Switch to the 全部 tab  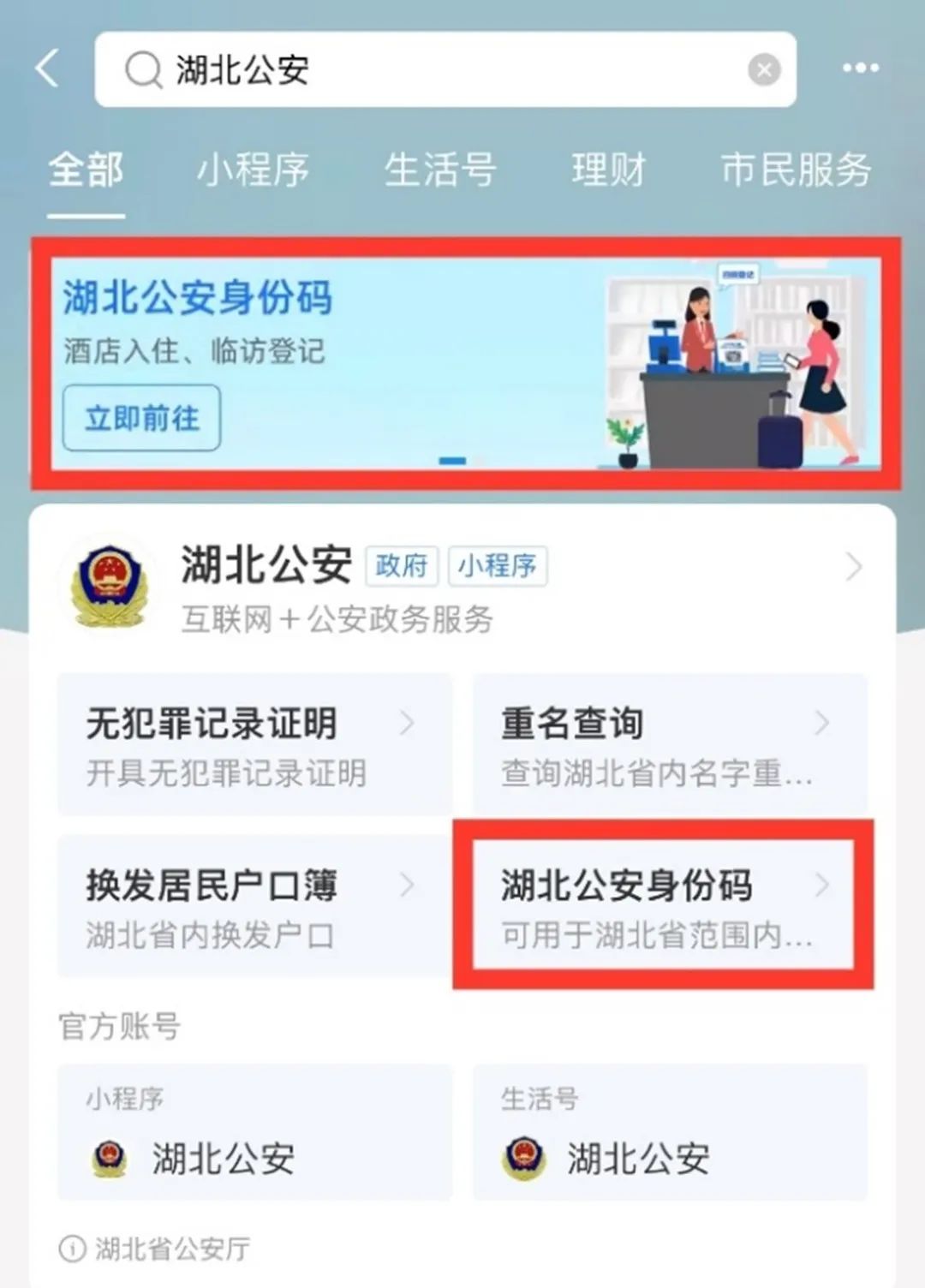click(x=86, y=170)
